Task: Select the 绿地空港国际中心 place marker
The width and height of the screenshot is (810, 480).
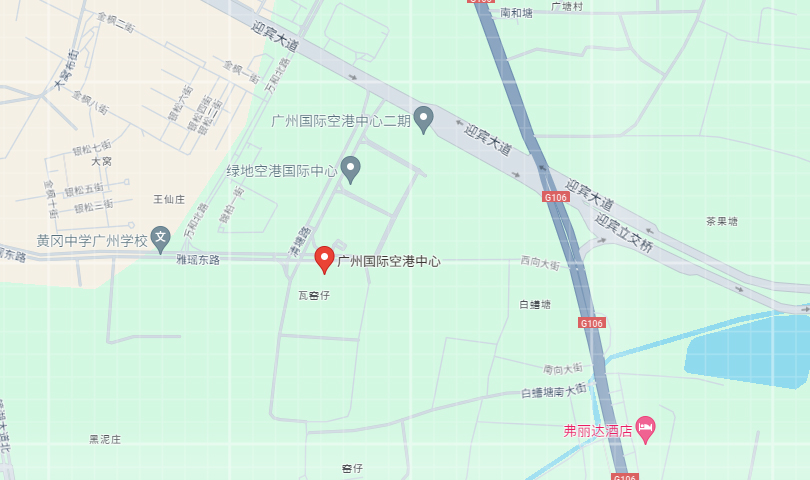Action: (x=351, y=169)
